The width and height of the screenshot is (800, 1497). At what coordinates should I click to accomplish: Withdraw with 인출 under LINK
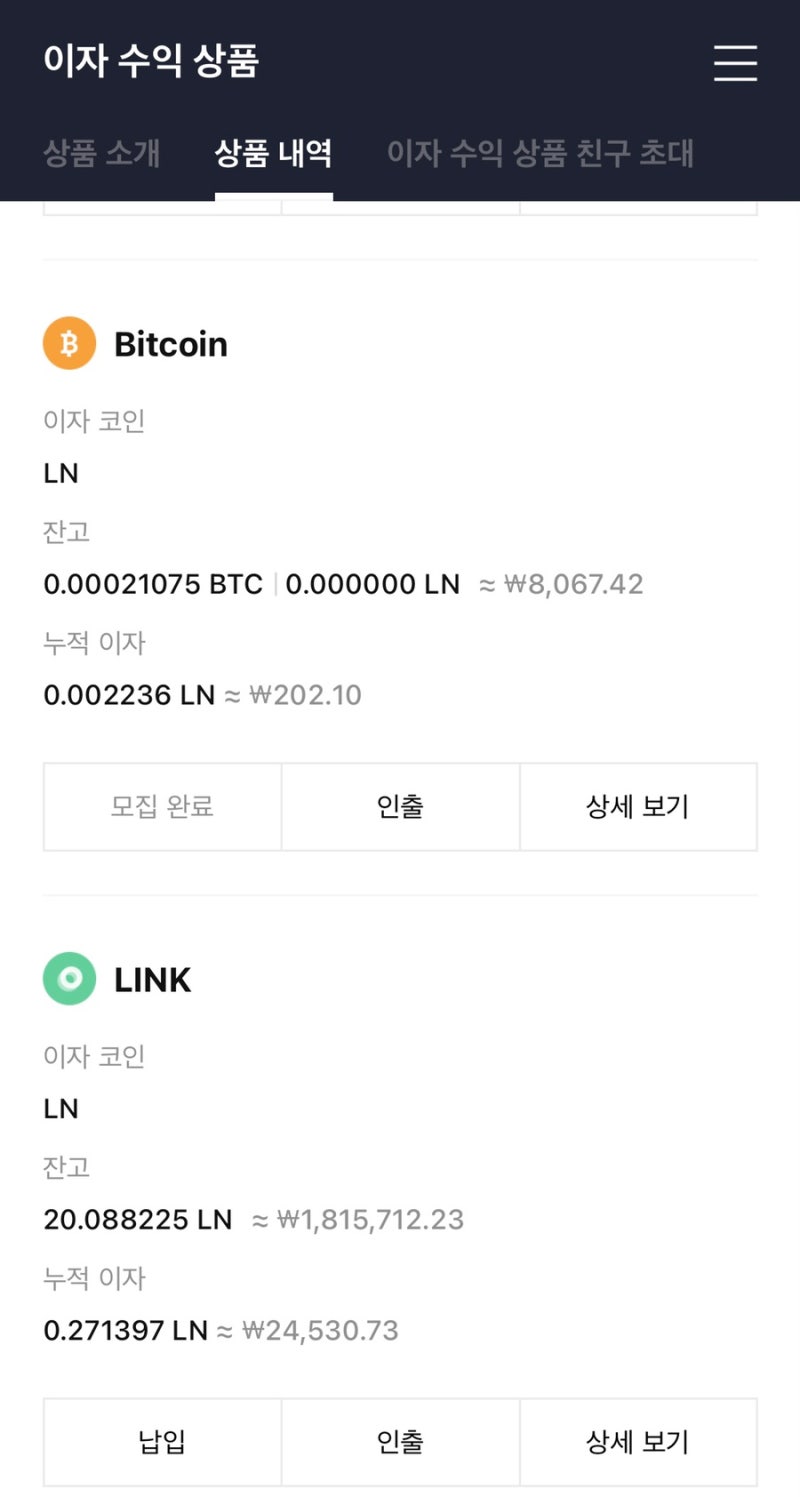pyautogui.click(x=400, y=1442)
